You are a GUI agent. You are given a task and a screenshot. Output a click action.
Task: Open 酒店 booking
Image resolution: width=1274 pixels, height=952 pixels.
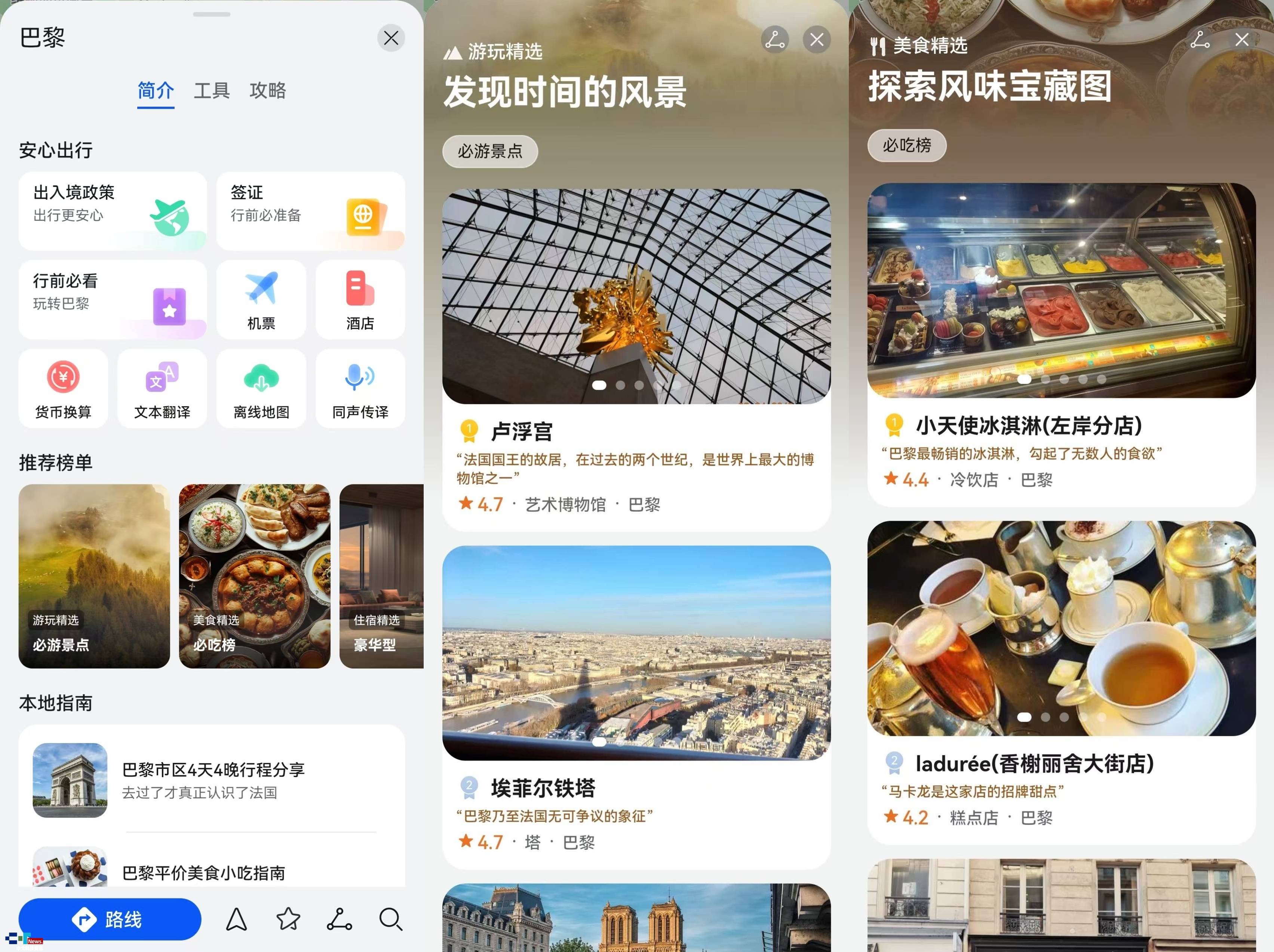pyautogui.click(x=360, y=299)
